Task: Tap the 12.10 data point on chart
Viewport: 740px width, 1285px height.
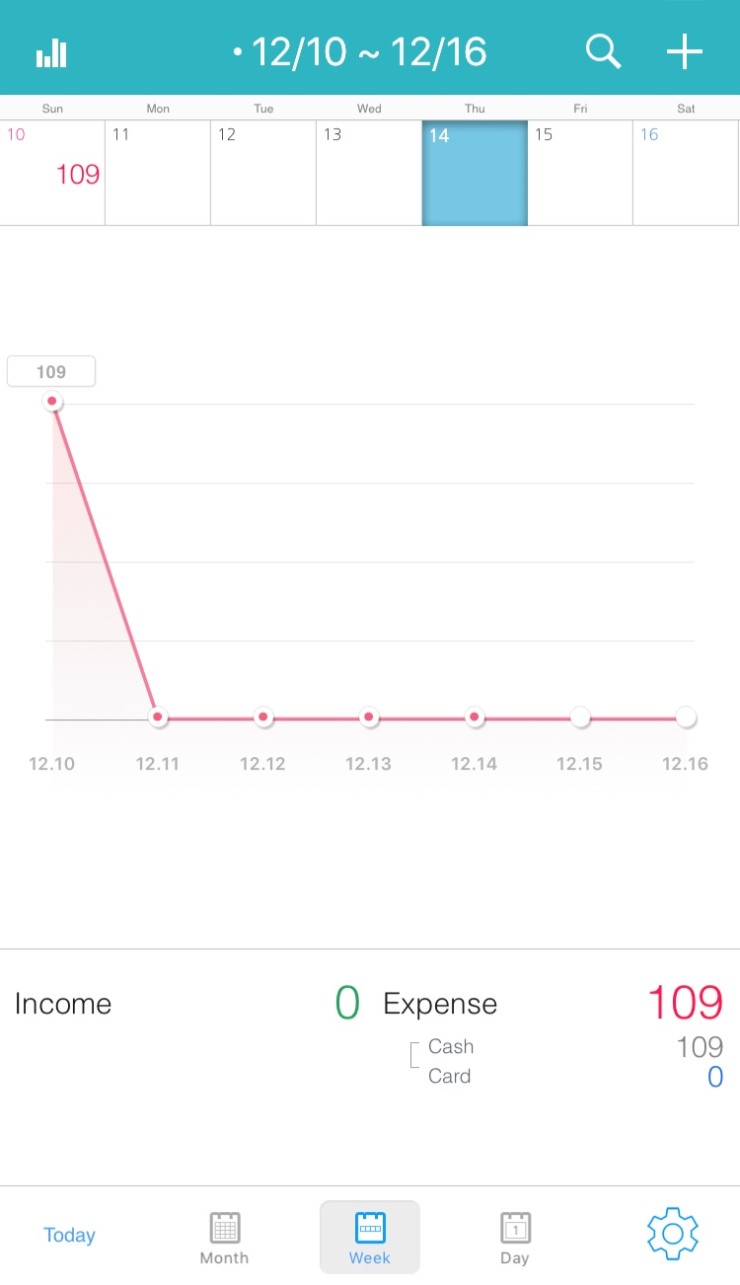Action: point(53,402)
